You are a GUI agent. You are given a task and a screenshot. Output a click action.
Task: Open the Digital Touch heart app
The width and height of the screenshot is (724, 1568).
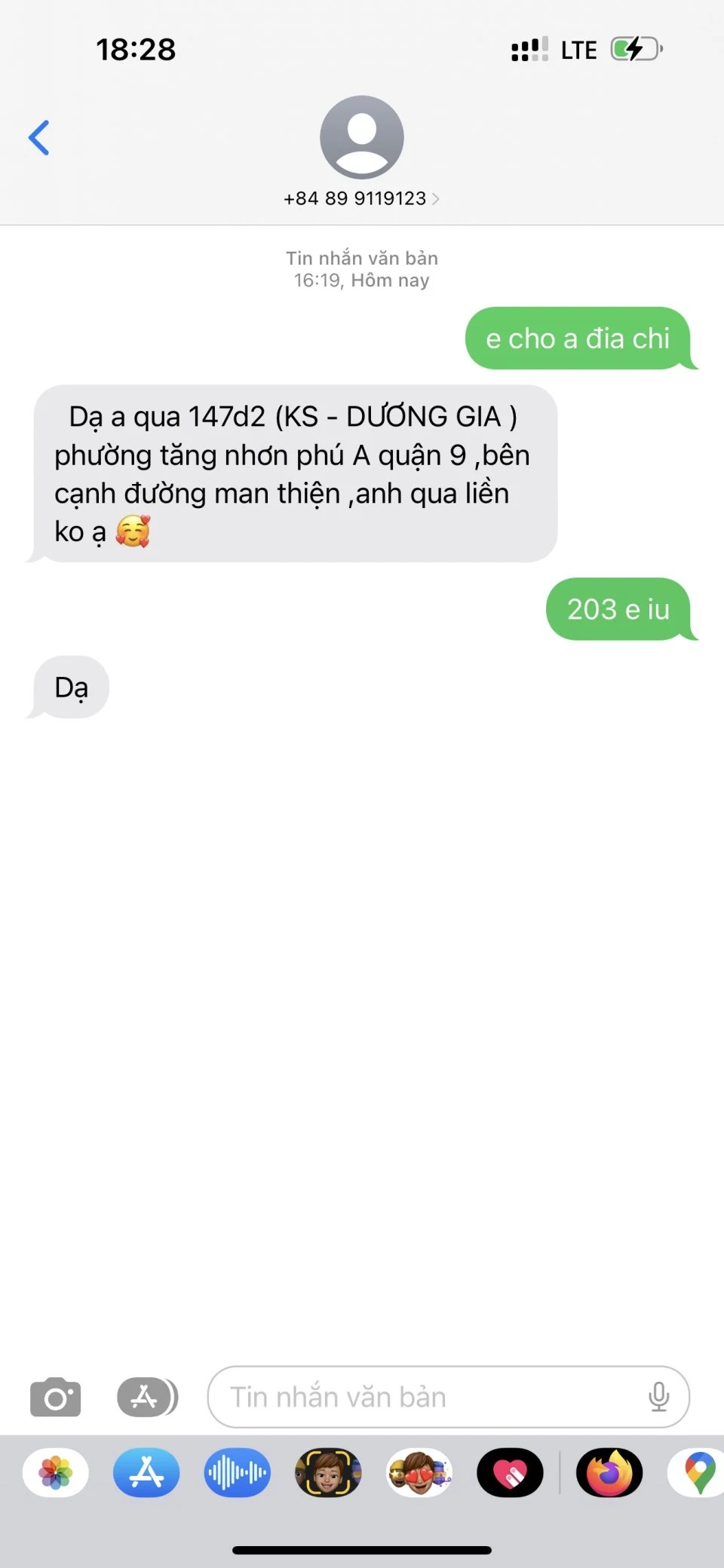(x=510, y=1472)
